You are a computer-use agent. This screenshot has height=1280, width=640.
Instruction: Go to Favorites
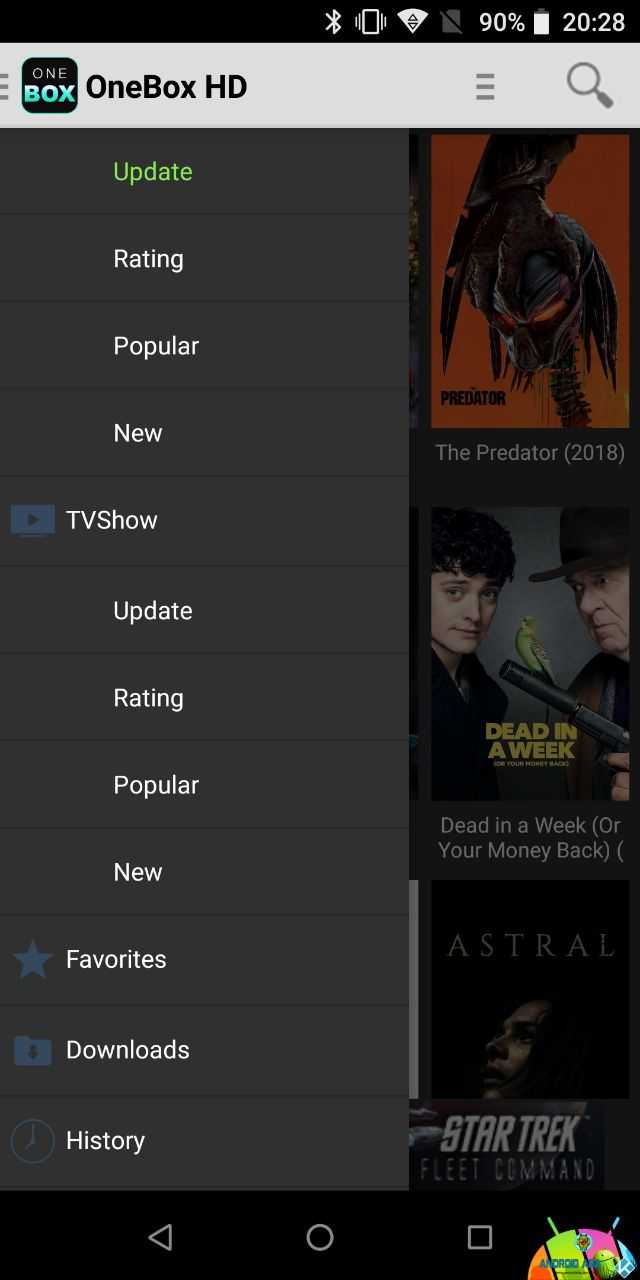click(204, 959)
